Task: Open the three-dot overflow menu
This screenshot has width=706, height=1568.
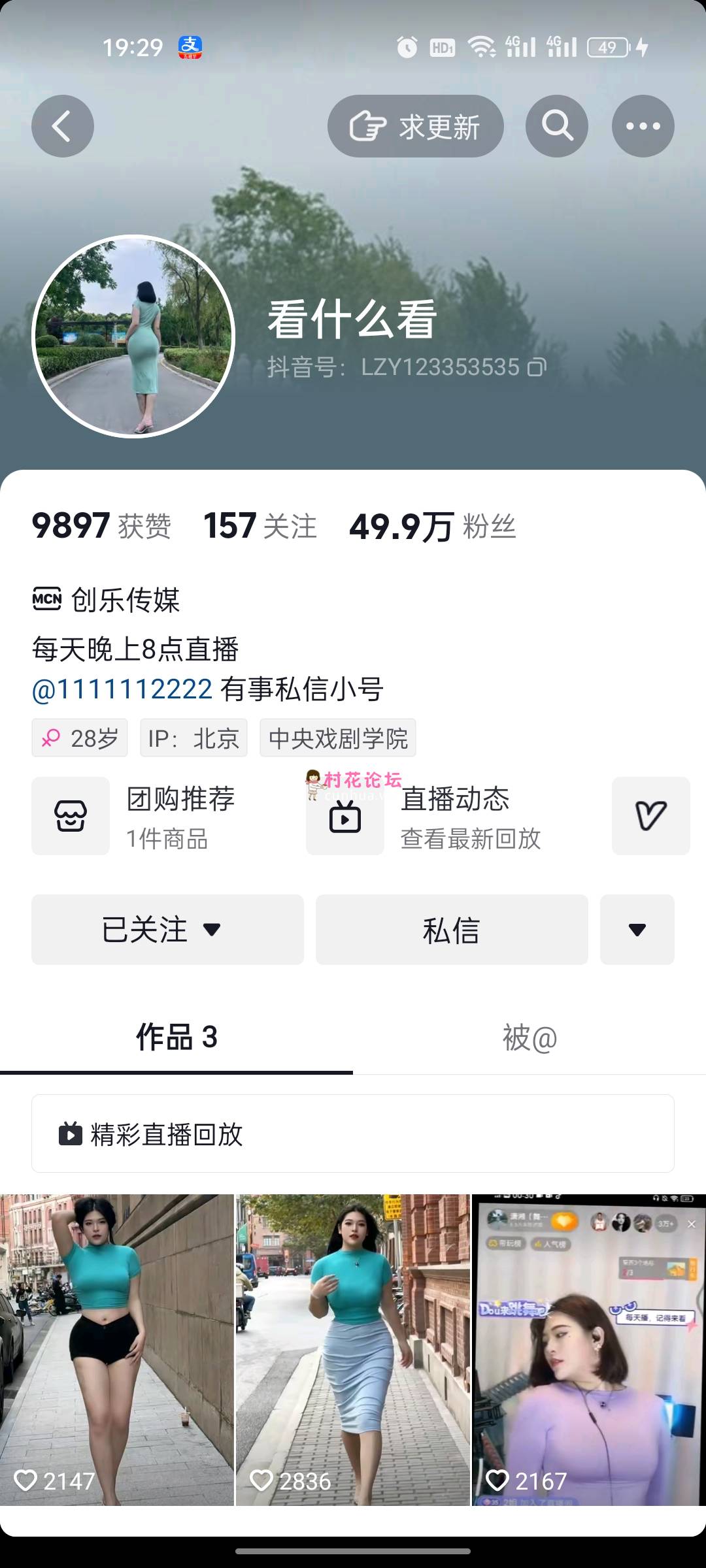Action: pos(643,126)
